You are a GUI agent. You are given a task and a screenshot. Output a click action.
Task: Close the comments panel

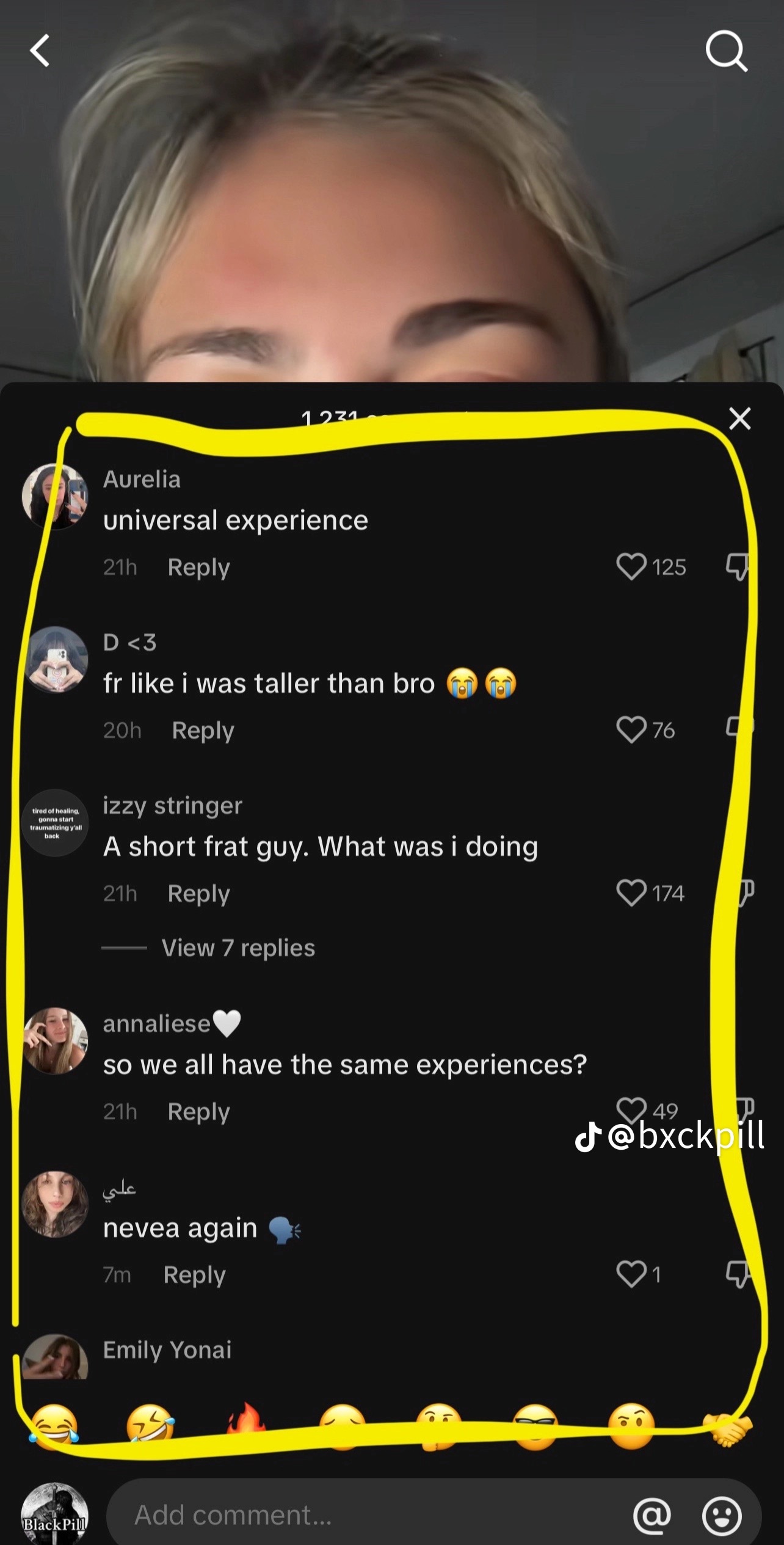[x=740, y=419]
